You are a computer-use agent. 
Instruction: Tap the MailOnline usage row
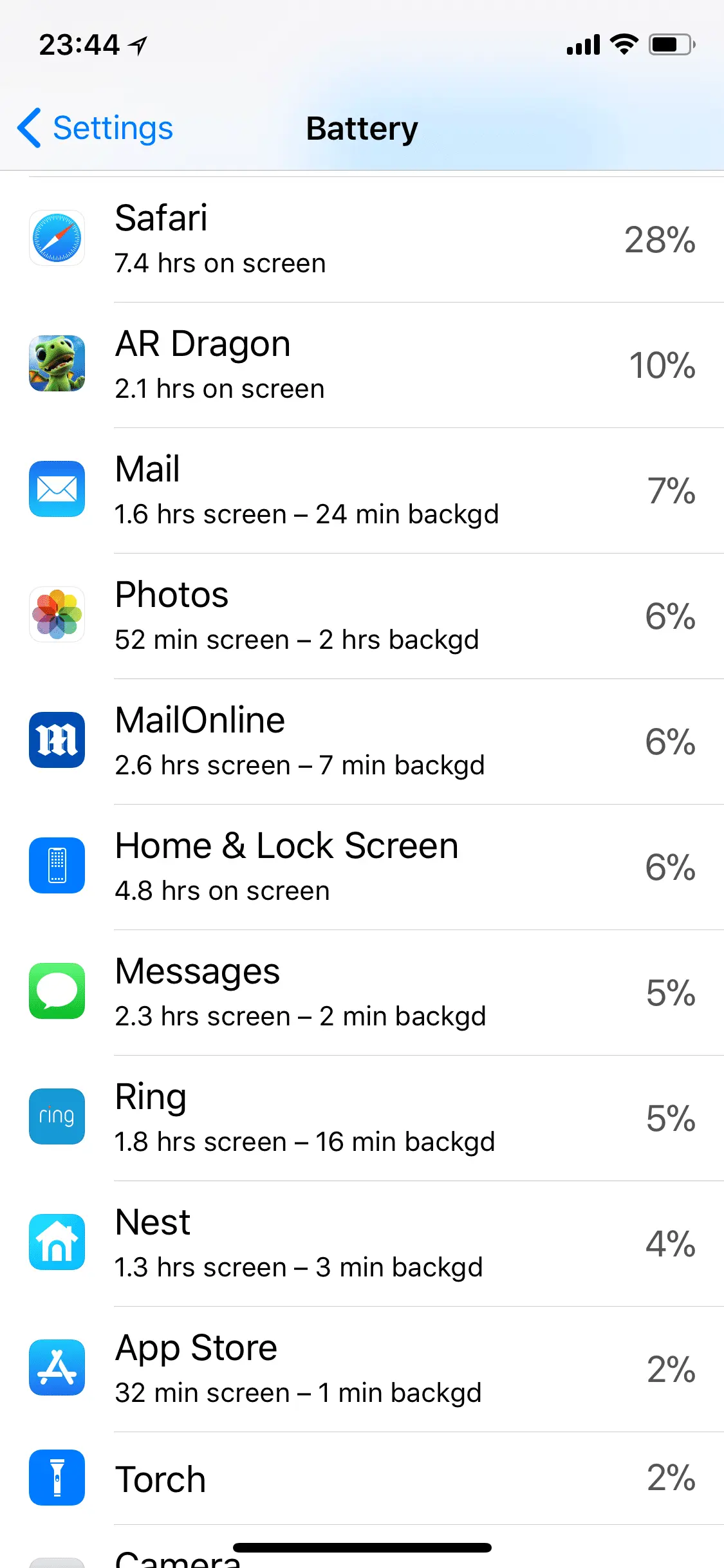pos(362,742)
